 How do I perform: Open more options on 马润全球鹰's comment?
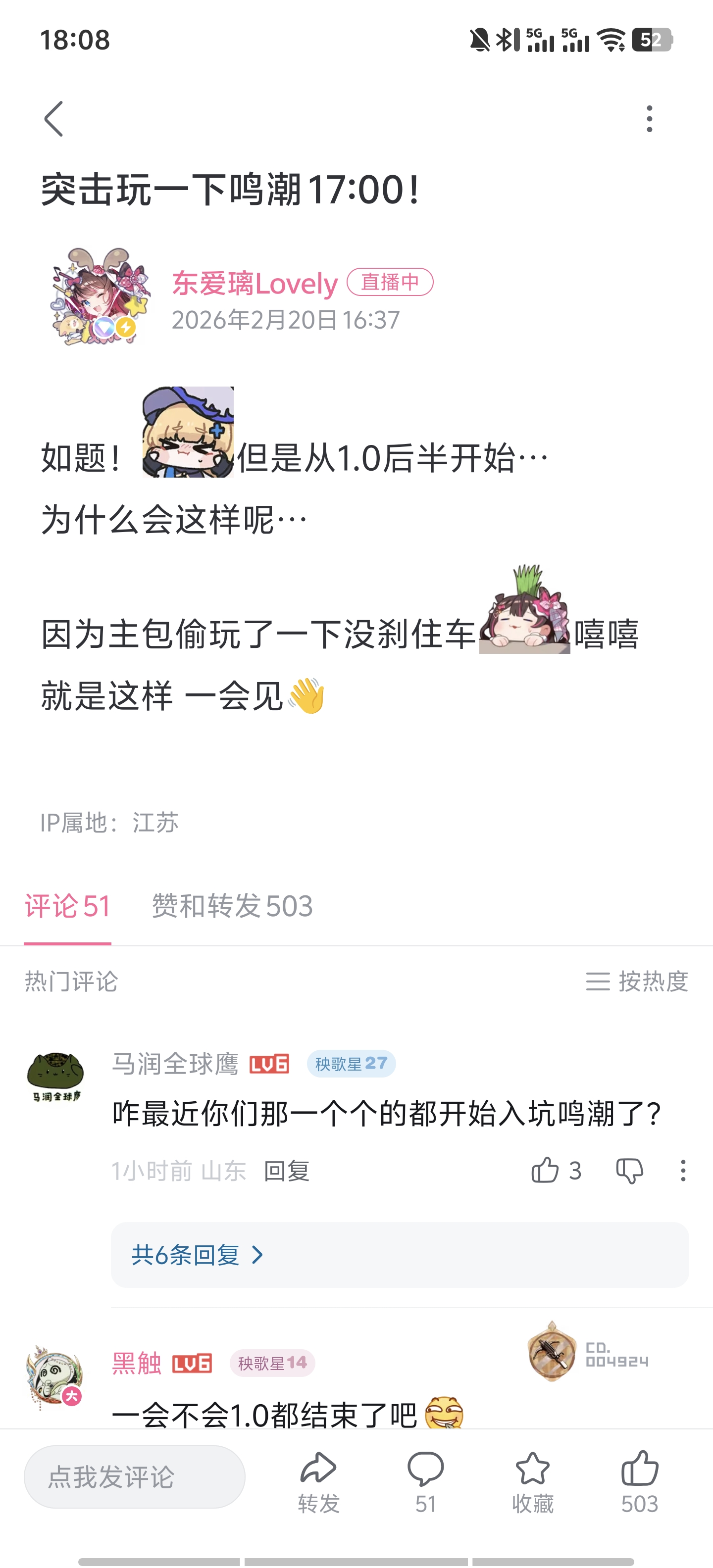pyautogui.click(x=683, y=1171)
